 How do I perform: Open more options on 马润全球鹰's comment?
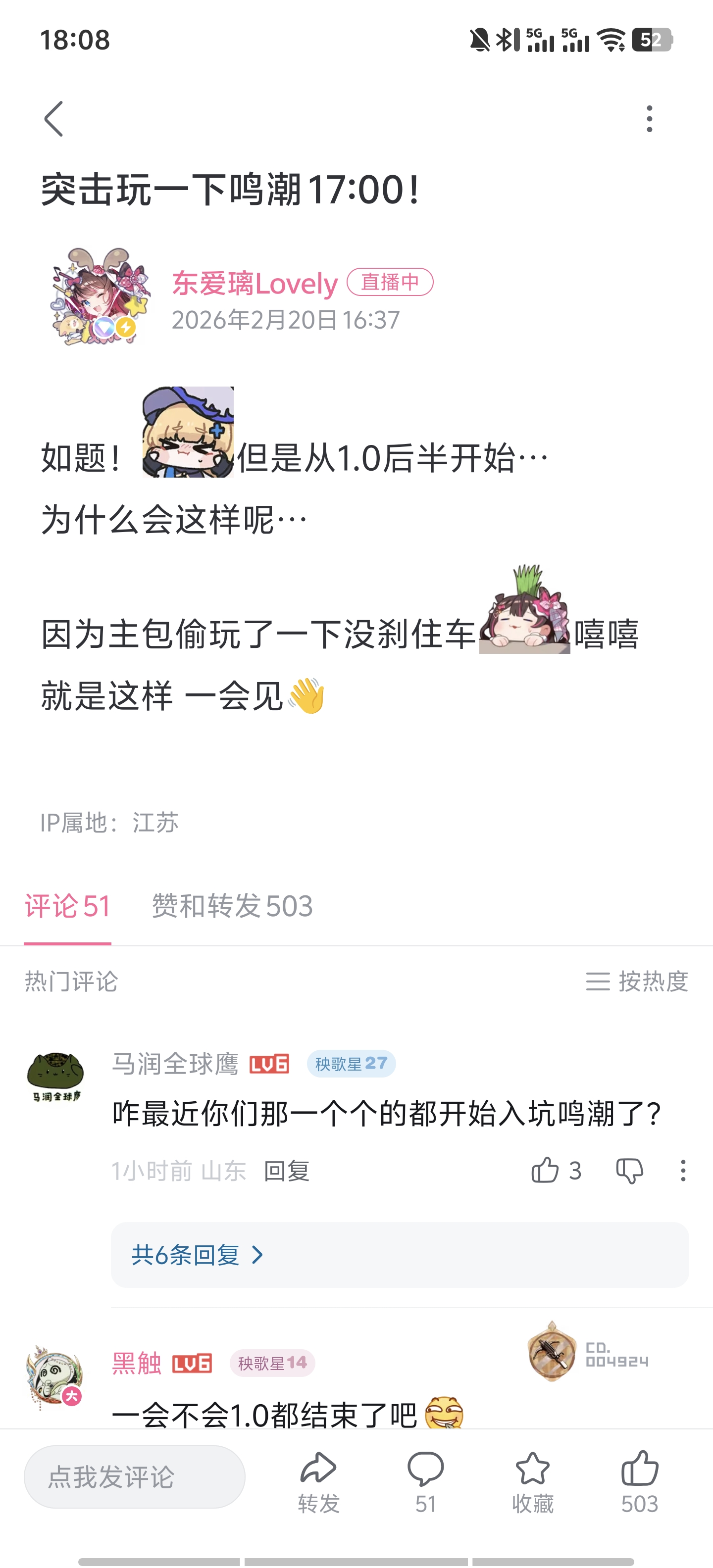pyautogui.click(x=683, y=1171)
